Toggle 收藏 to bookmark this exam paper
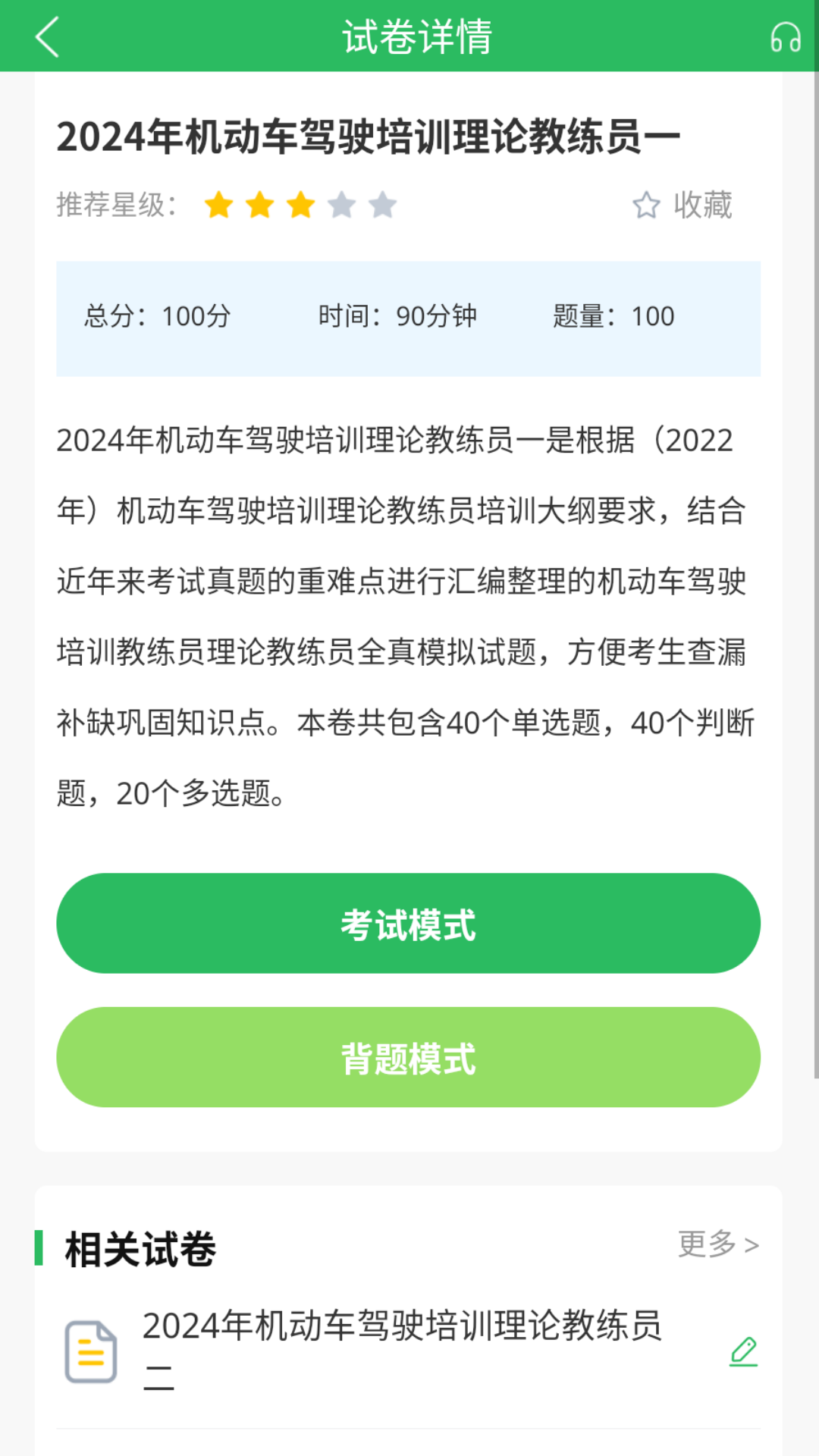 pyautogui.click(x=701, y=205)
